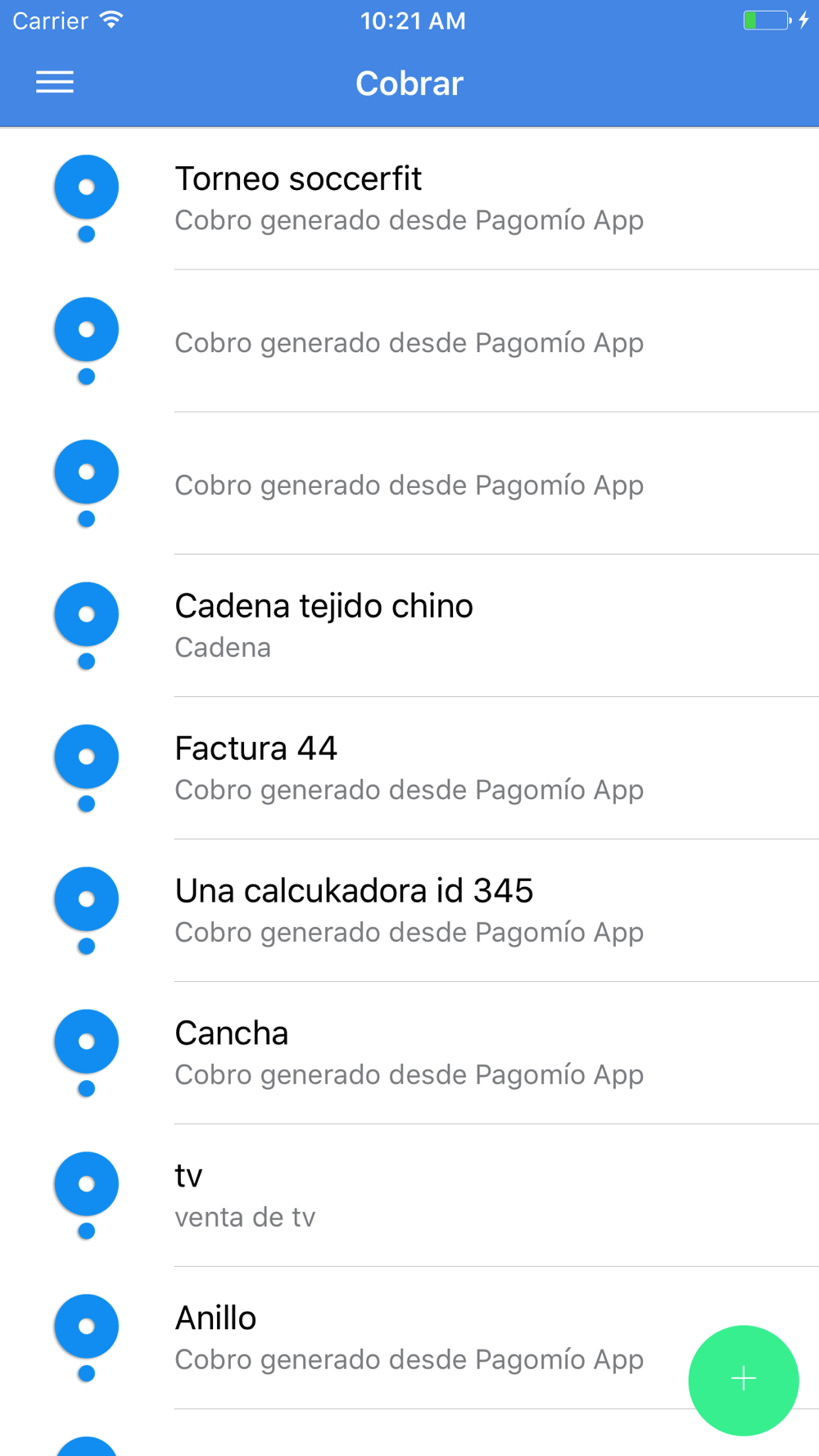819x1456 pixels.
Task: Open the hamburger drawer menu
Action: point(55,83)
